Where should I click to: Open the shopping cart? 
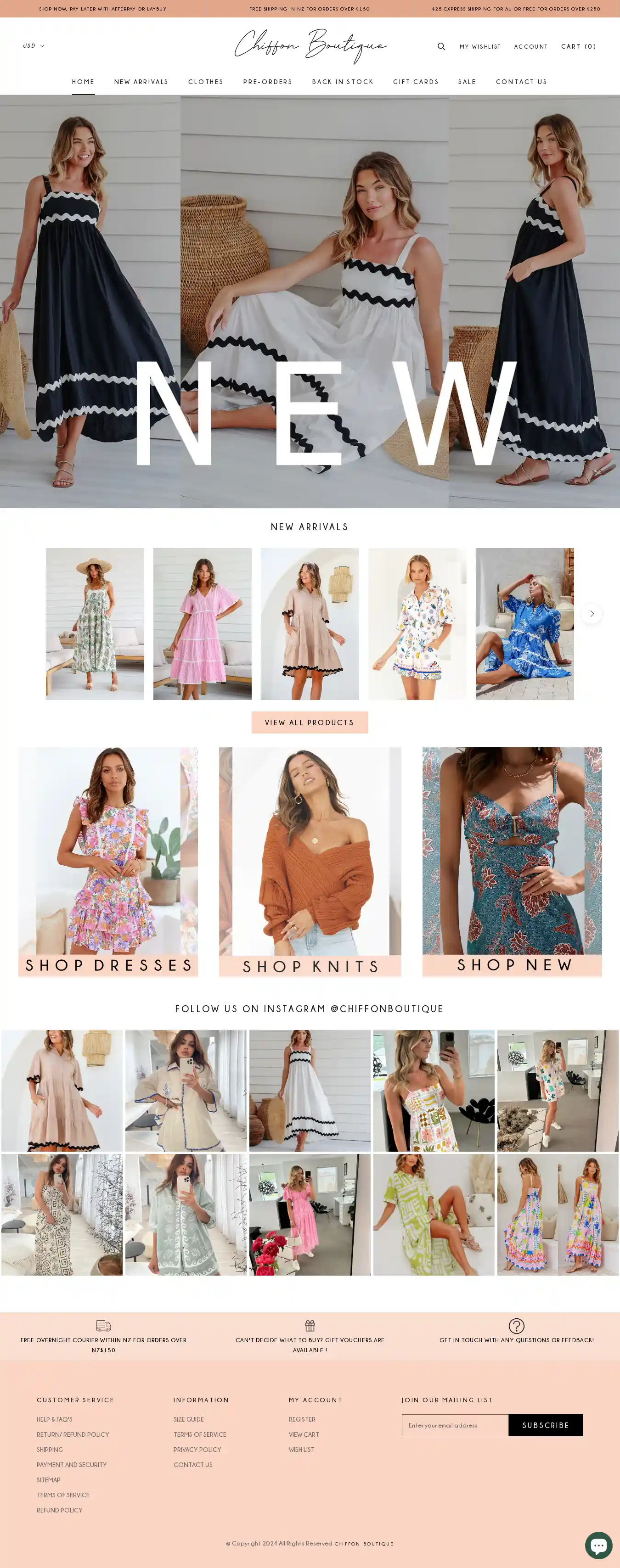coord(578,46)
